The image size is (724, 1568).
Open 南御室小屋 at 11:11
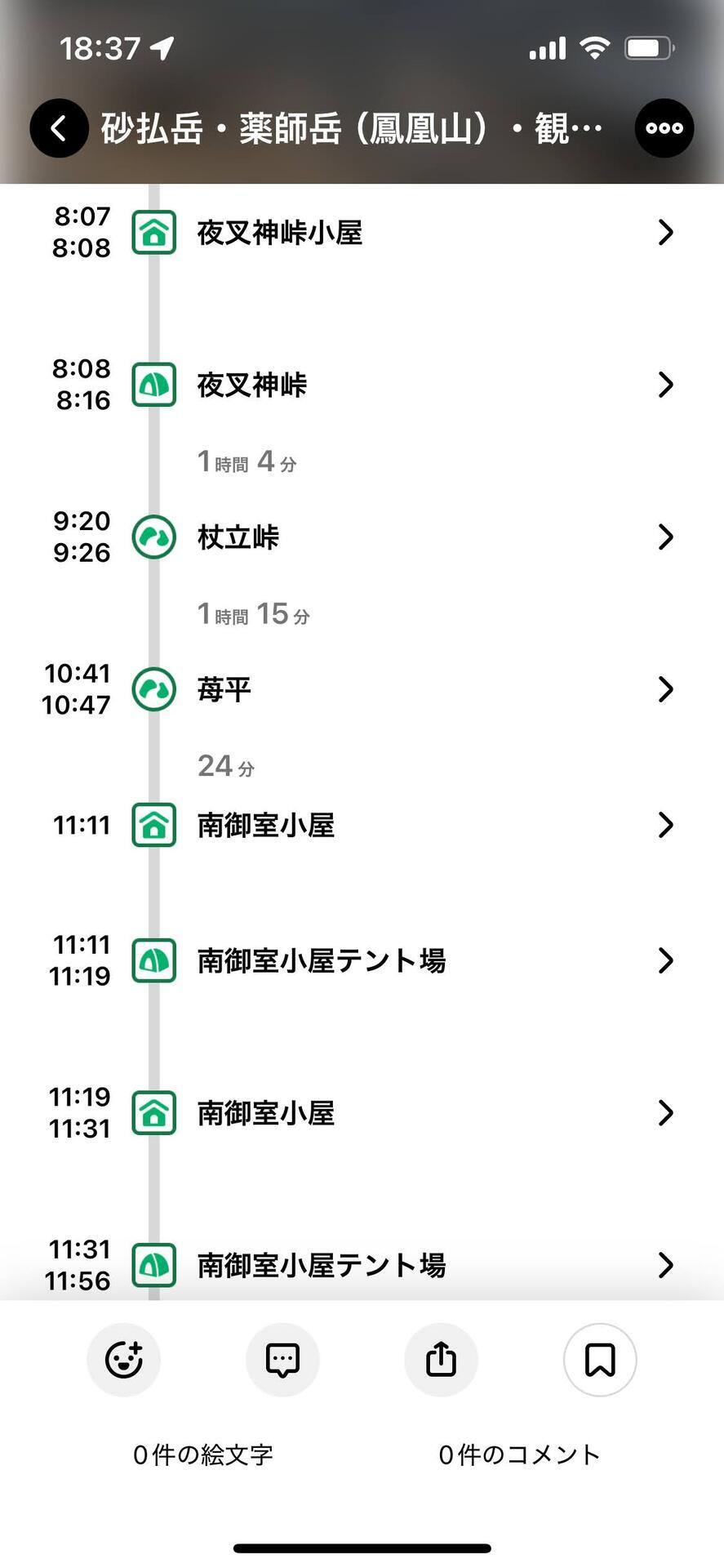click(x=266, y=826)
